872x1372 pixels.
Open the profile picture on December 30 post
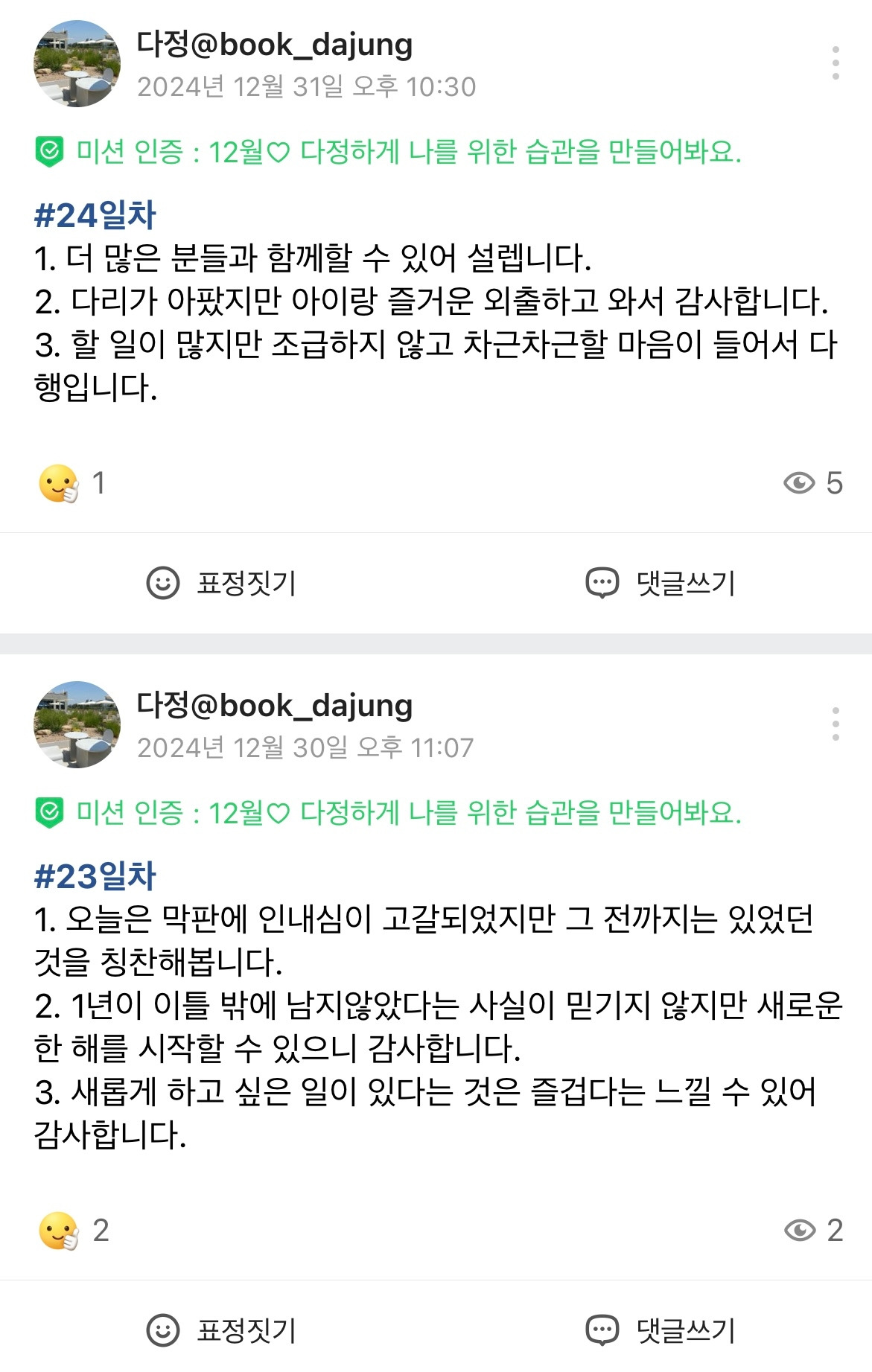point(77,724)
